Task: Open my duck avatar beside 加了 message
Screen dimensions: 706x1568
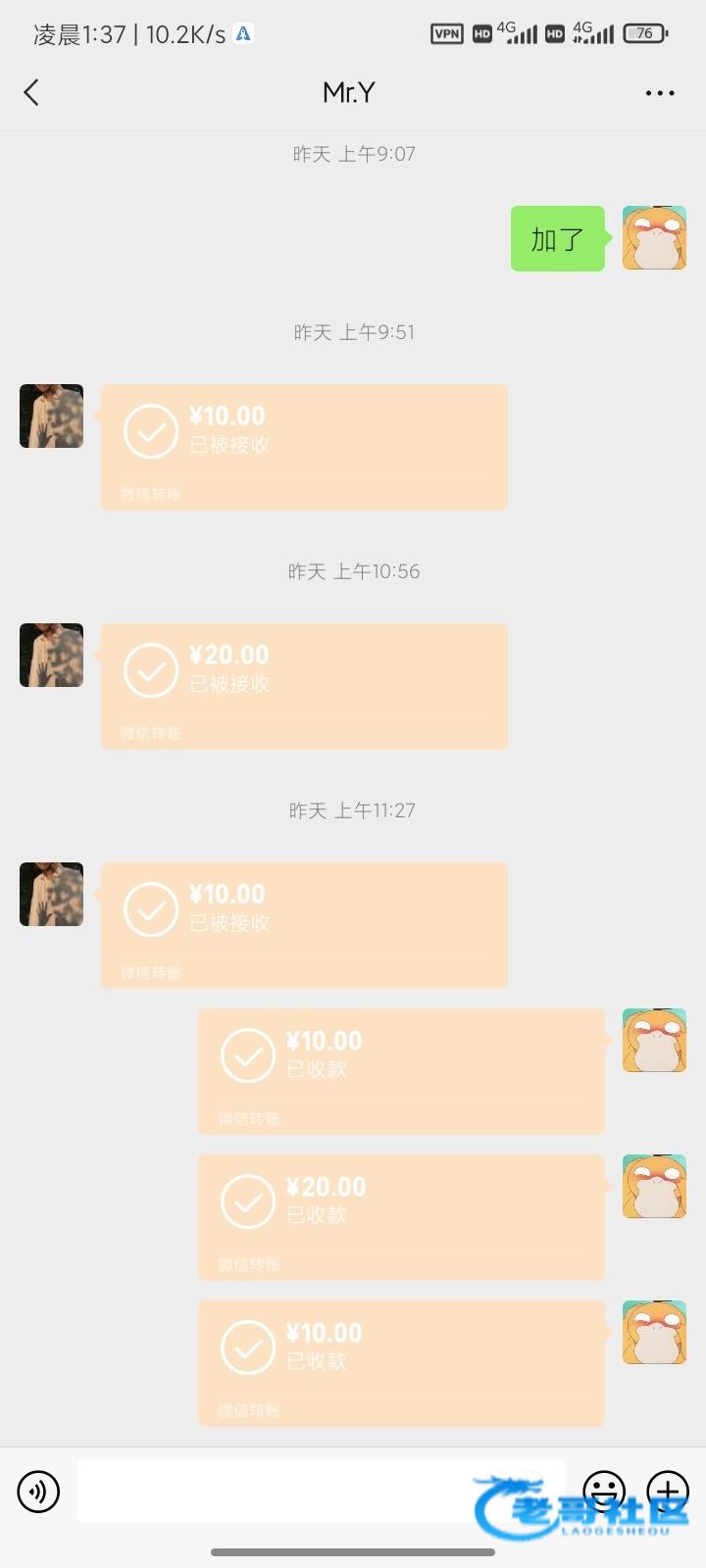Action: point(654,238)
